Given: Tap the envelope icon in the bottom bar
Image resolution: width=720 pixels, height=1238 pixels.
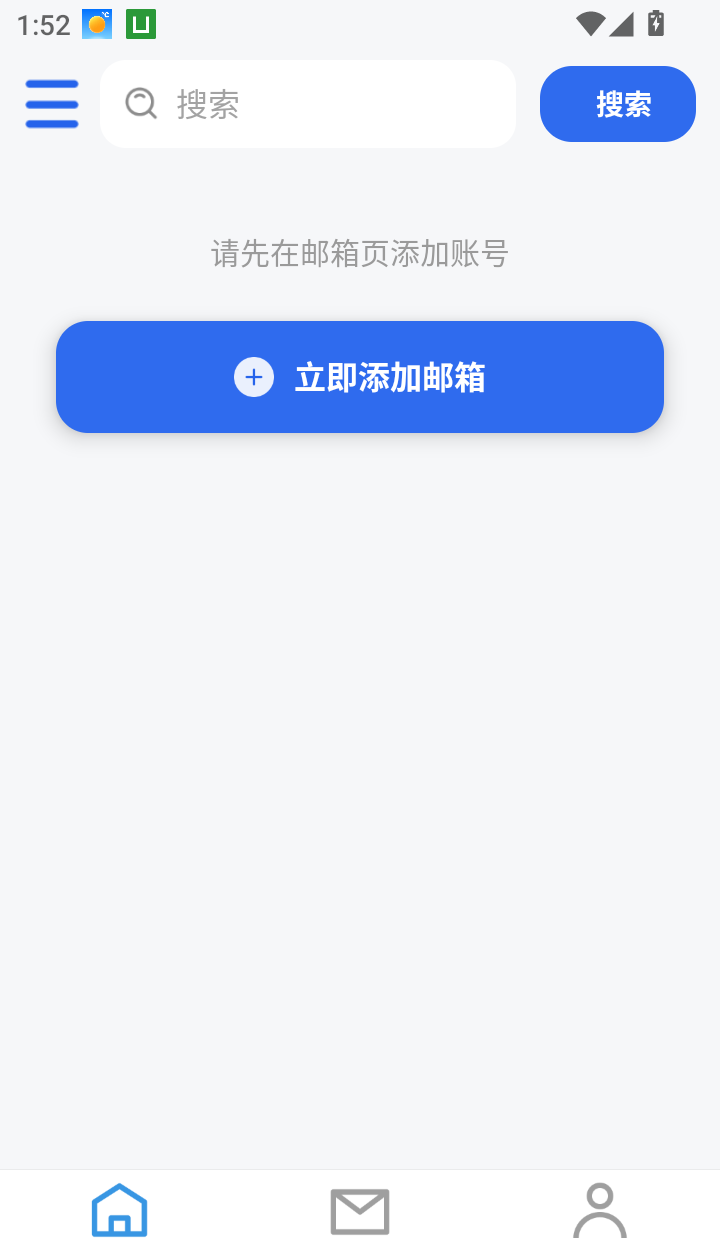Looking at the screenshot, I should coord(360,1209).
